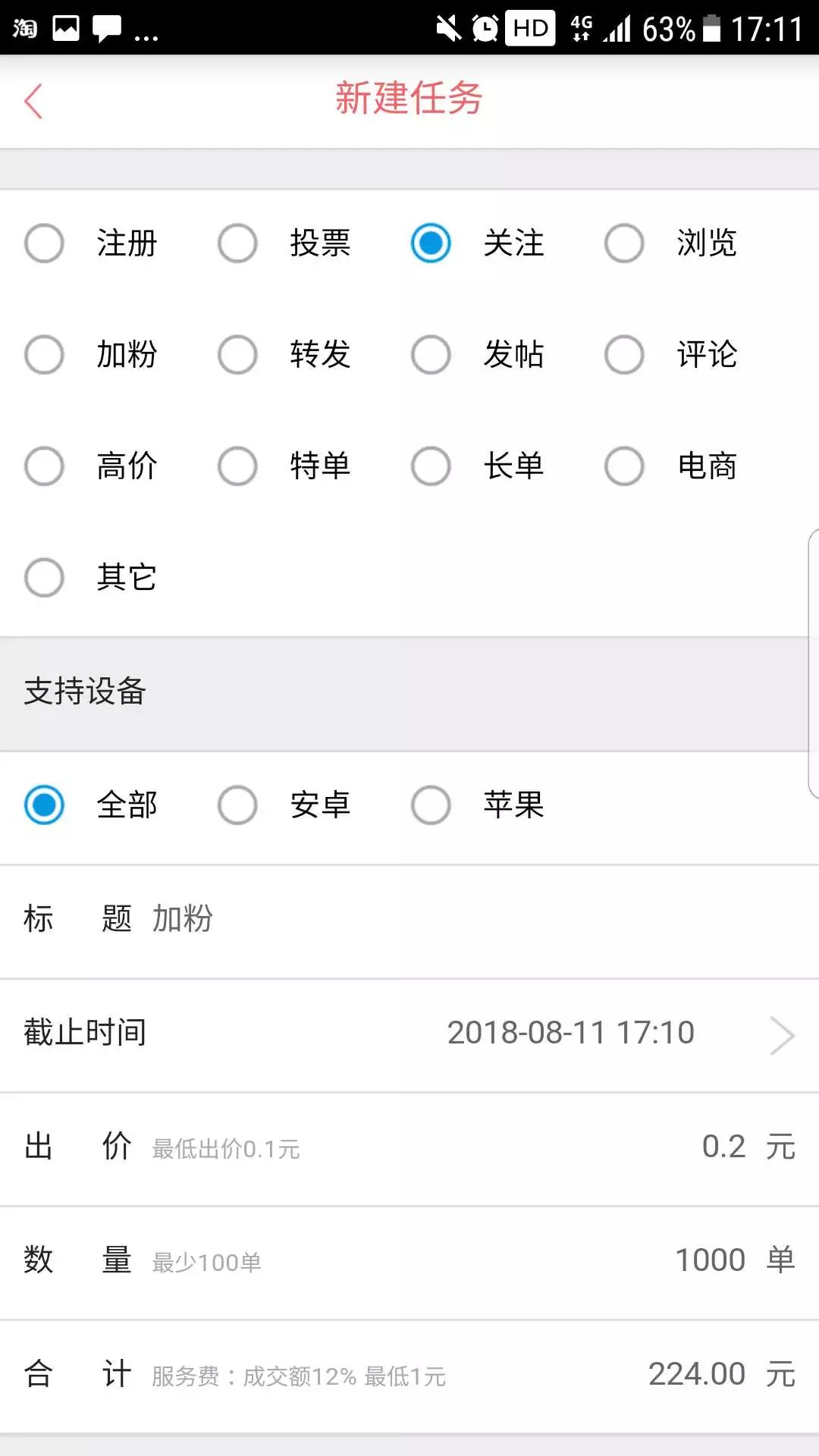
Task: Choose the 发帖 option
Action: click(431, 354)
